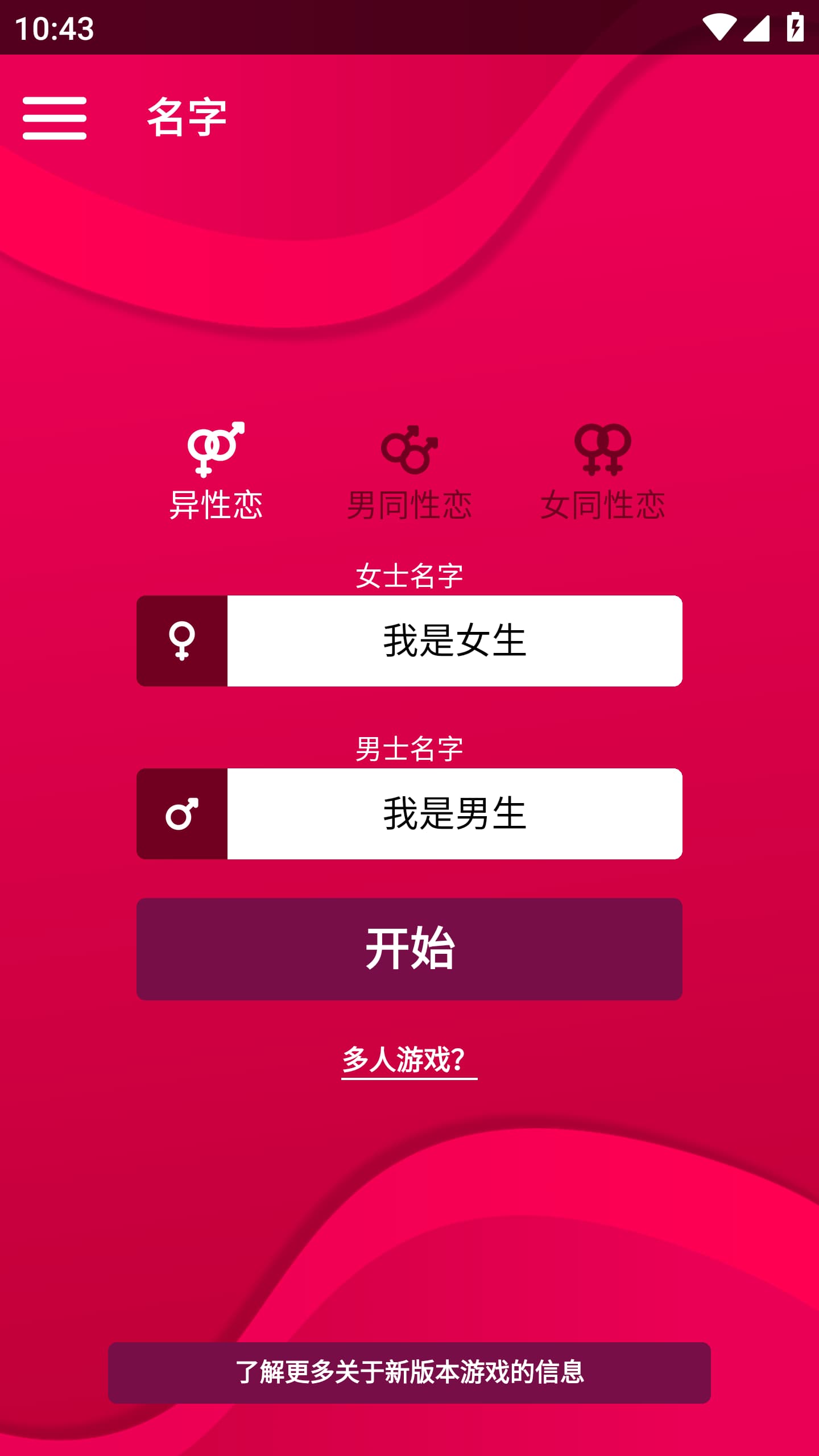819x1456 pixels.
Task: Switch to 女同性恋 mode
Action: (603, 472)
